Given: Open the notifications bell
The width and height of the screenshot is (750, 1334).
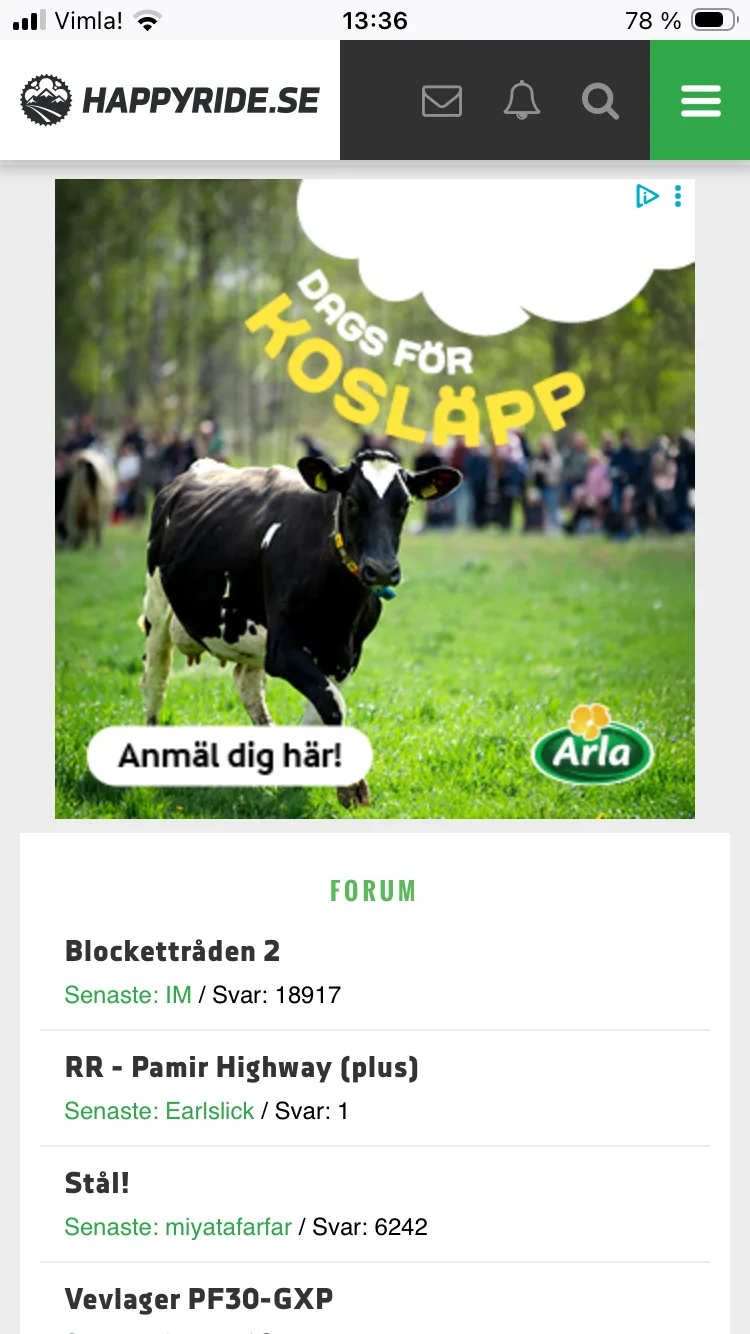Looking at the screenshot, I should tap(521, 101).
